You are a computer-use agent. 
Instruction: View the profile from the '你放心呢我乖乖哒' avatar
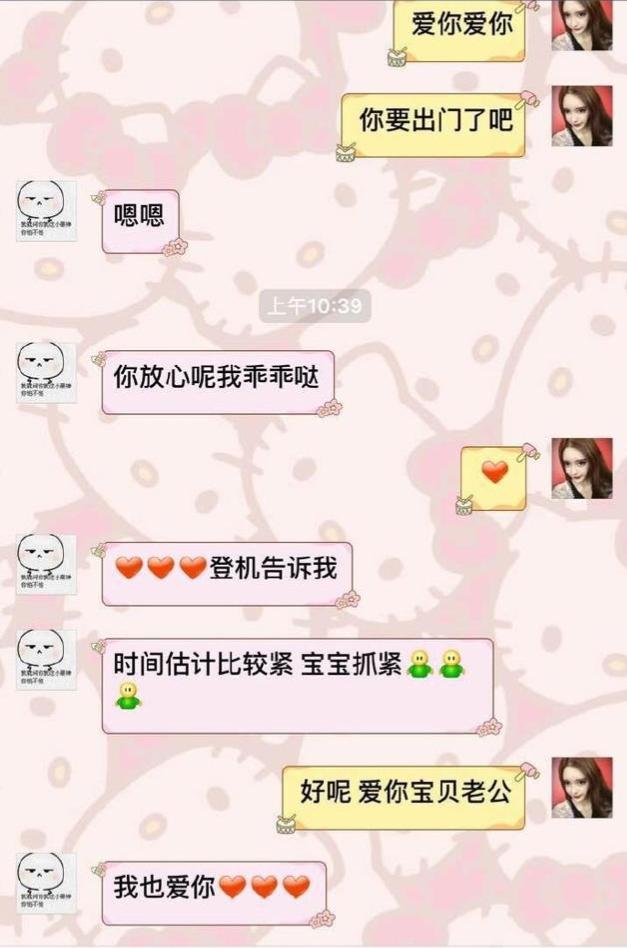tap(46, 372)
